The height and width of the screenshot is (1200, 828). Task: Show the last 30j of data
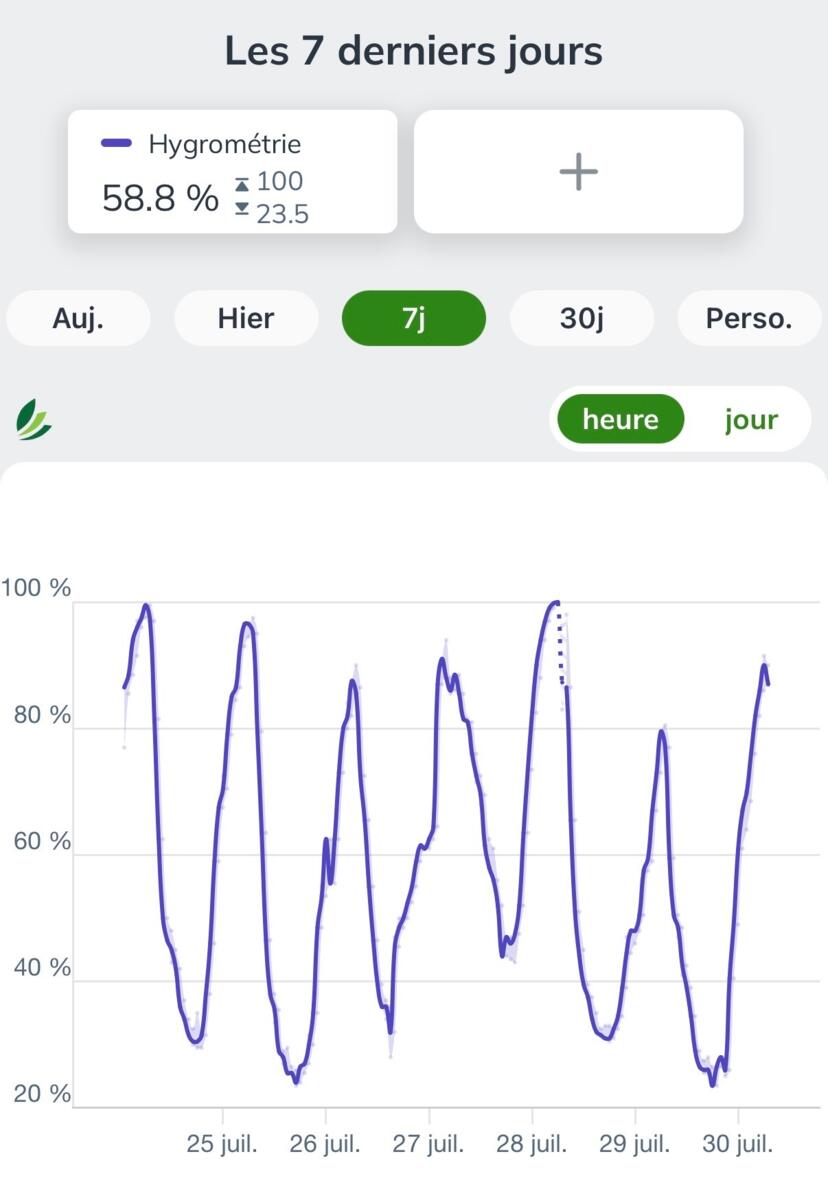[582, 319]
